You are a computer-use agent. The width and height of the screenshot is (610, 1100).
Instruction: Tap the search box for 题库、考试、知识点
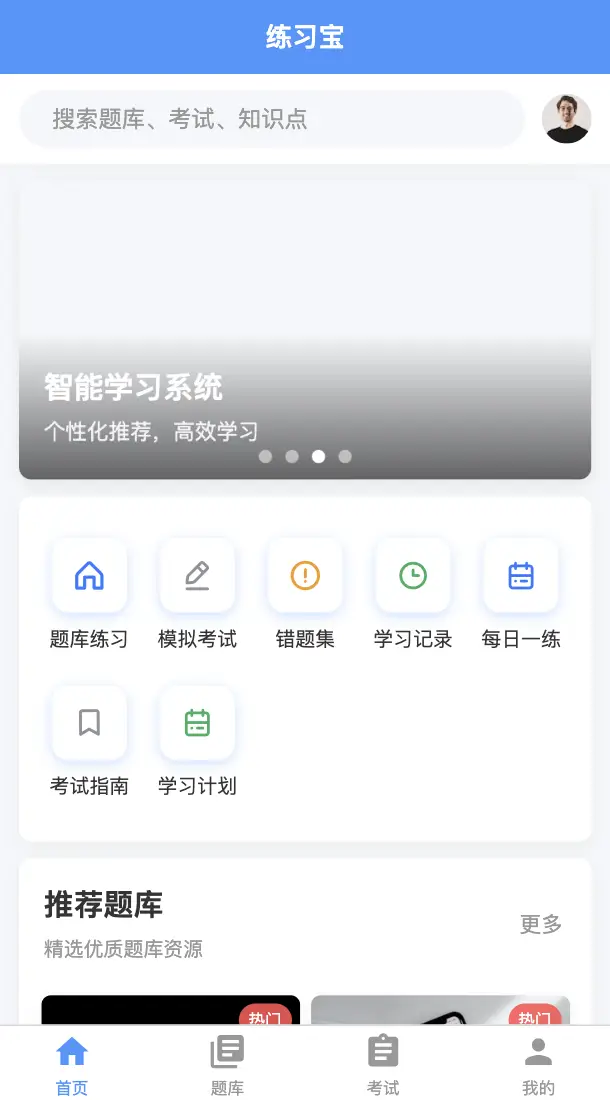tap(272, 120)
